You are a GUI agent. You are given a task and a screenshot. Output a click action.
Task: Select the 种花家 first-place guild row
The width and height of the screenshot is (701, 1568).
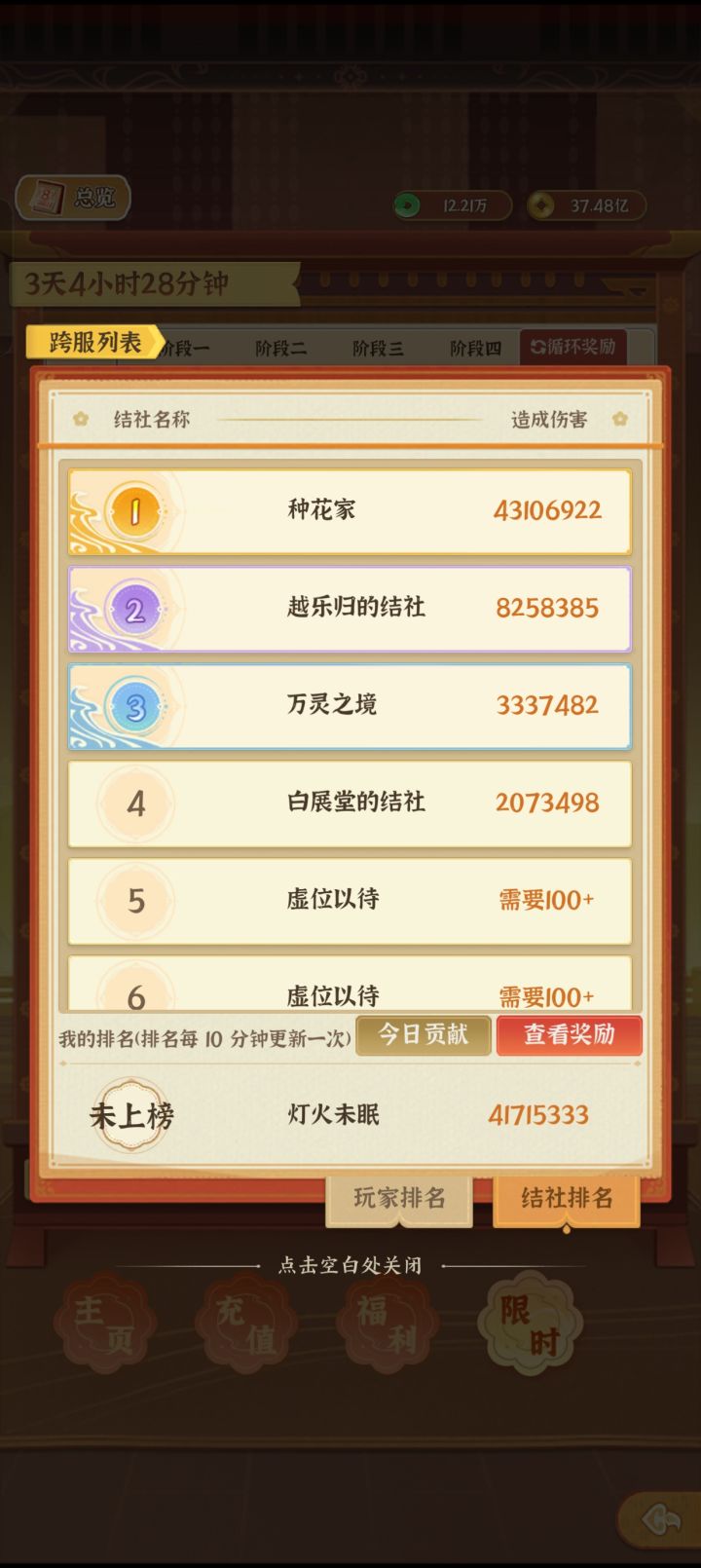point(350,512)
